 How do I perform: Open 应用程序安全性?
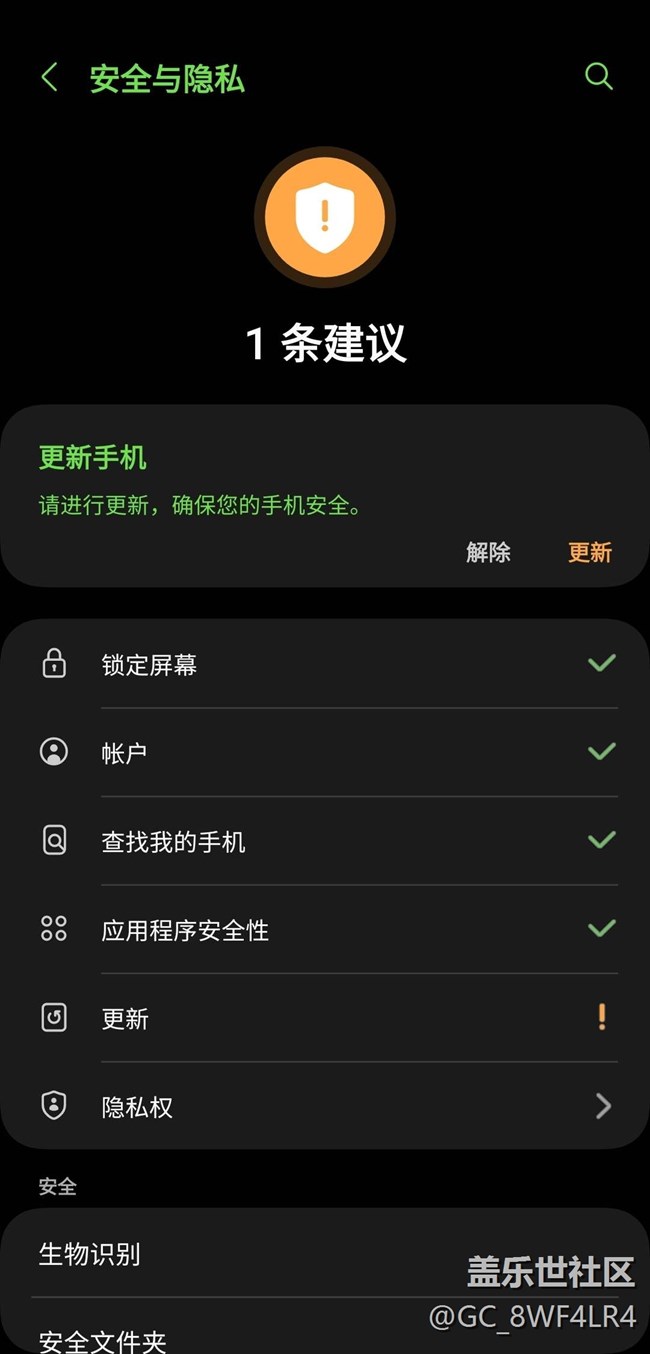[325, 930]
